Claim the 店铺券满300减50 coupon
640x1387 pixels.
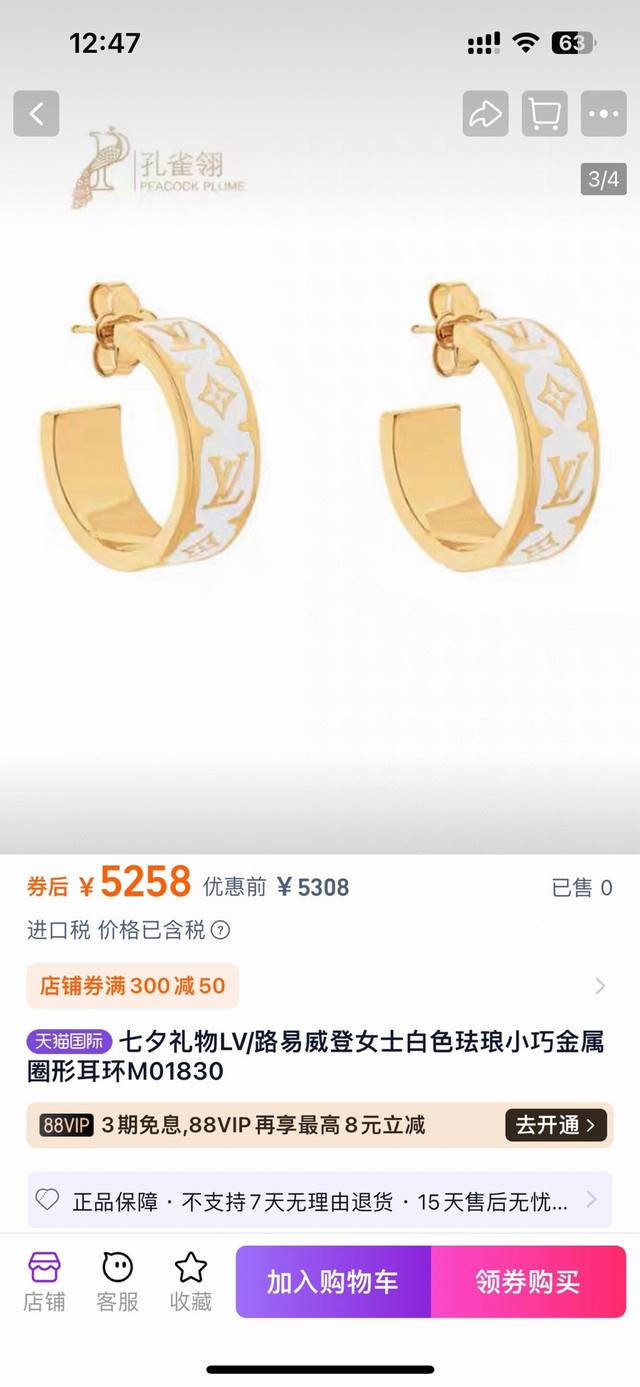[133, 986]
